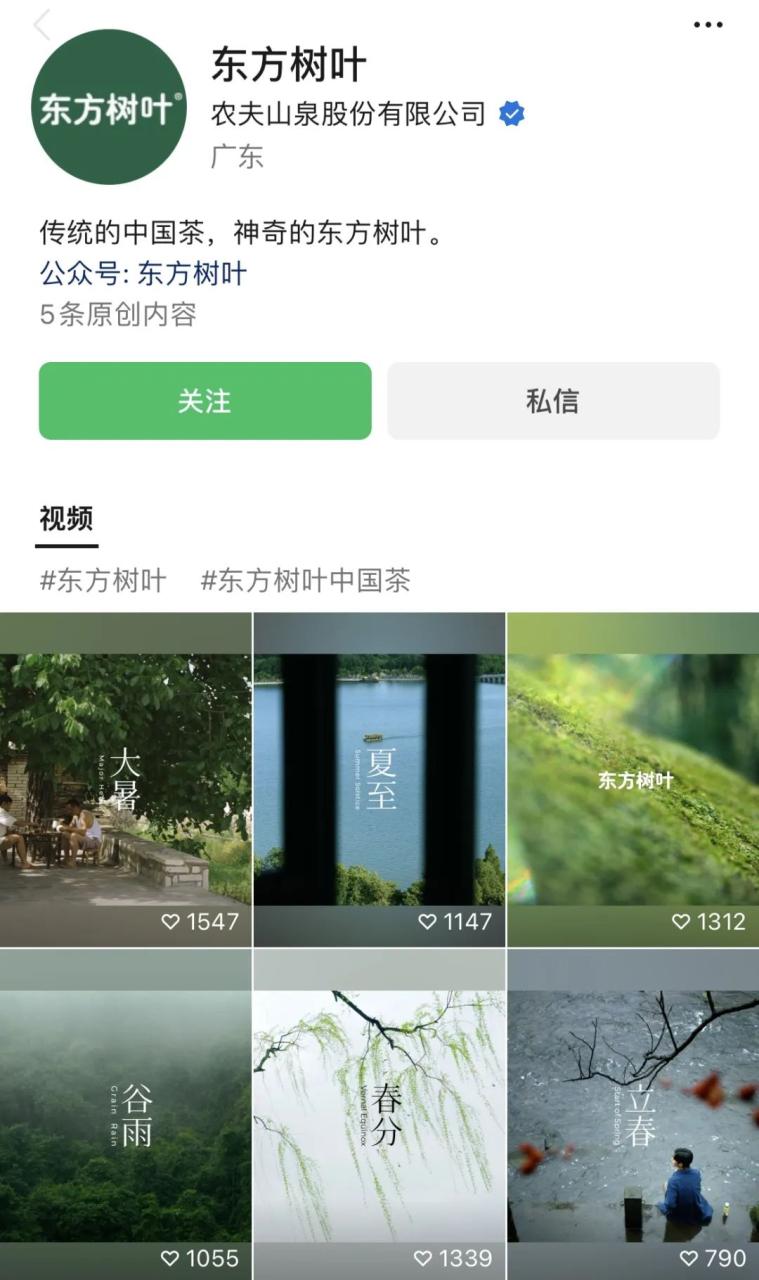Go back using the top-left arrow

coord(42,25)
